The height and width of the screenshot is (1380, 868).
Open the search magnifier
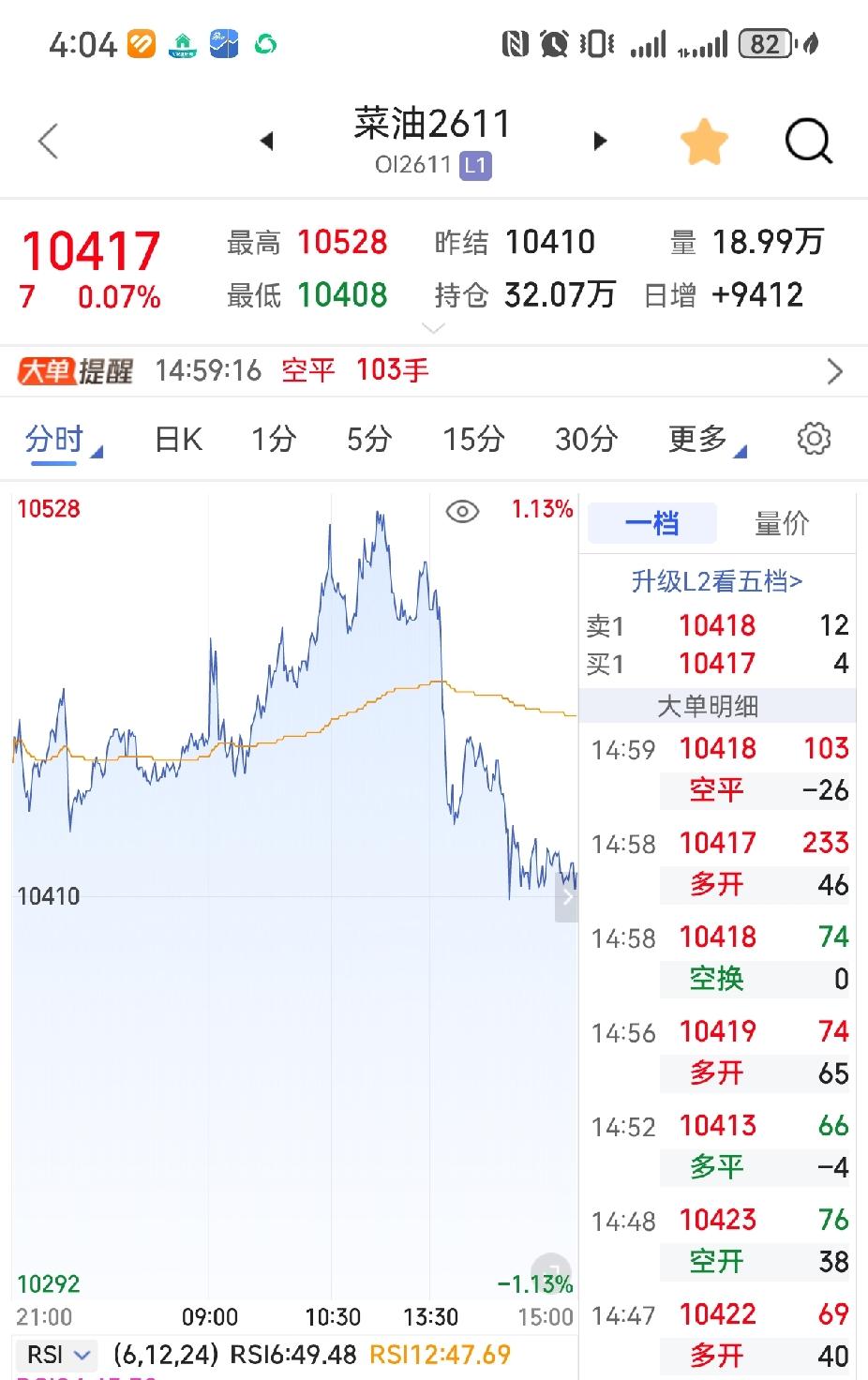(x=808, y=142)
